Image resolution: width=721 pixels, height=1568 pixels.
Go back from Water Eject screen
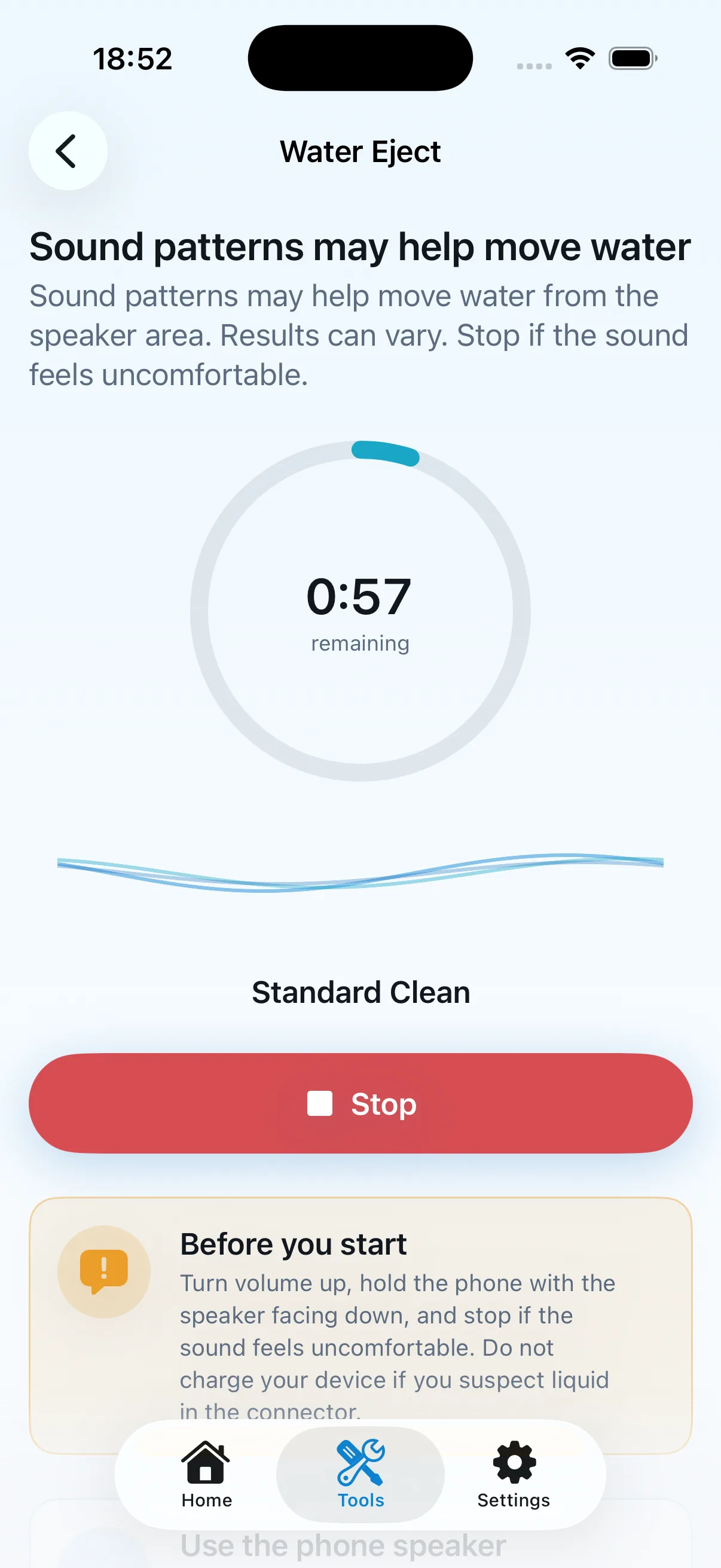[68, 150]
